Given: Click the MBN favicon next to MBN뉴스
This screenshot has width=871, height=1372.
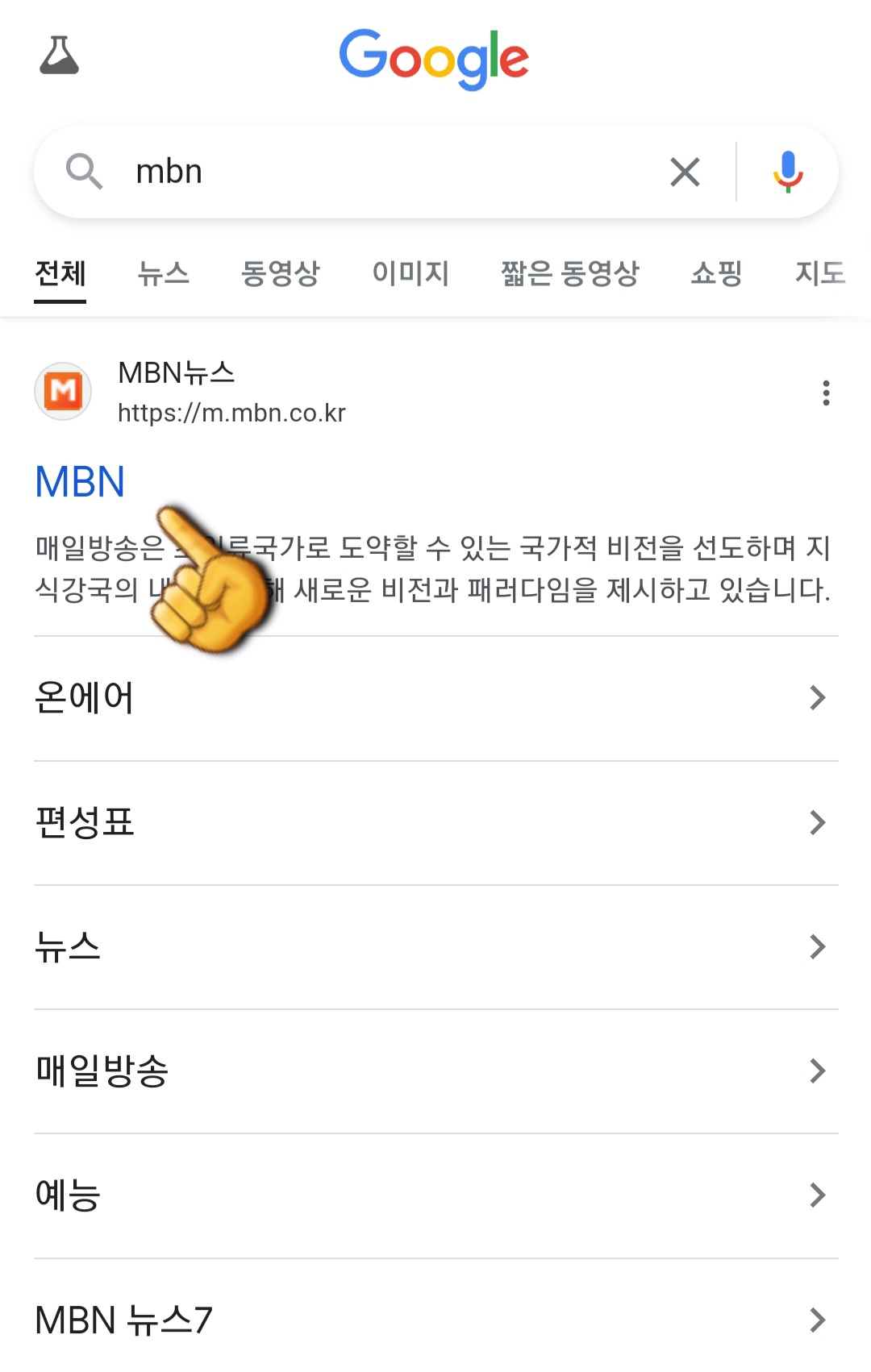Looking at the screenshot, I should coord(63,391).
